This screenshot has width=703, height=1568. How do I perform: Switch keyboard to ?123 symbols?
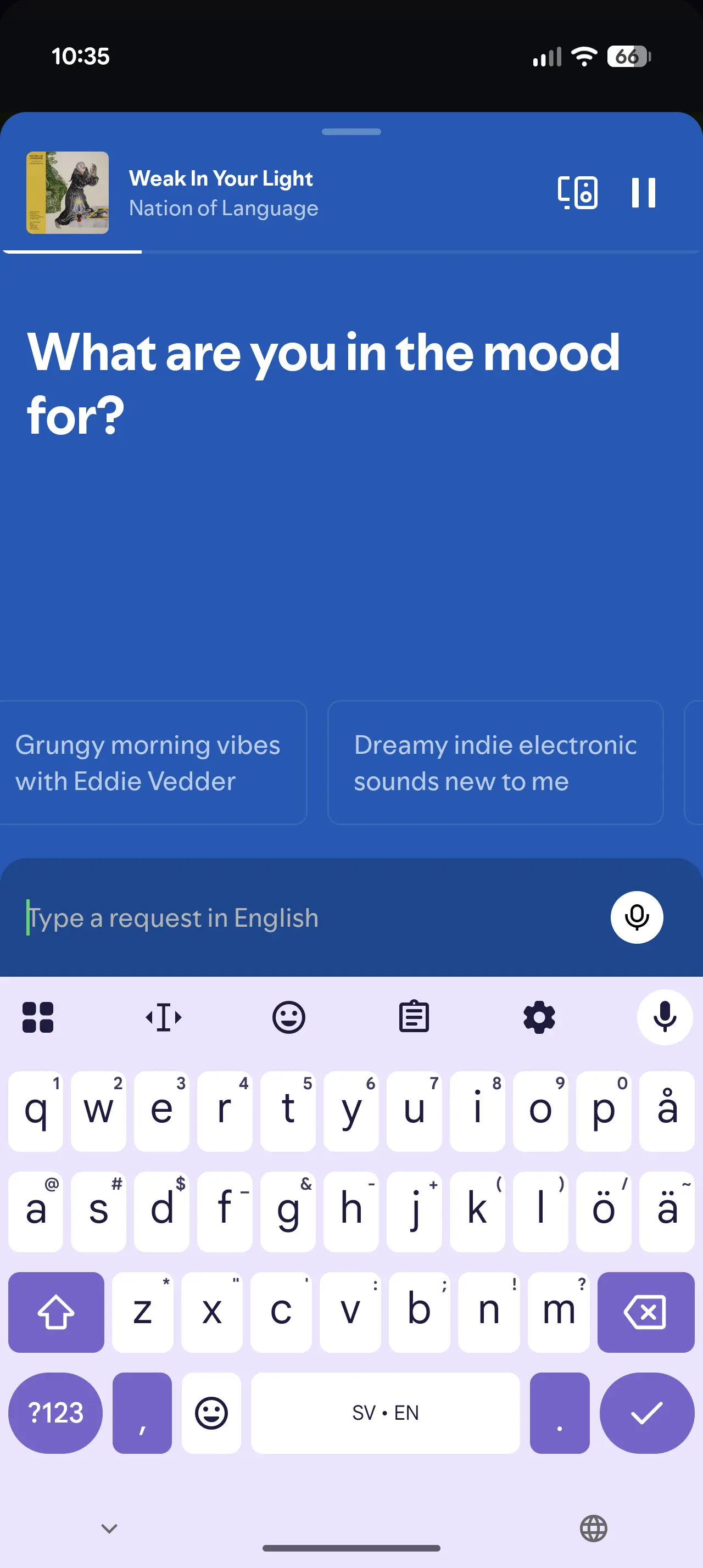[55, 1412]
